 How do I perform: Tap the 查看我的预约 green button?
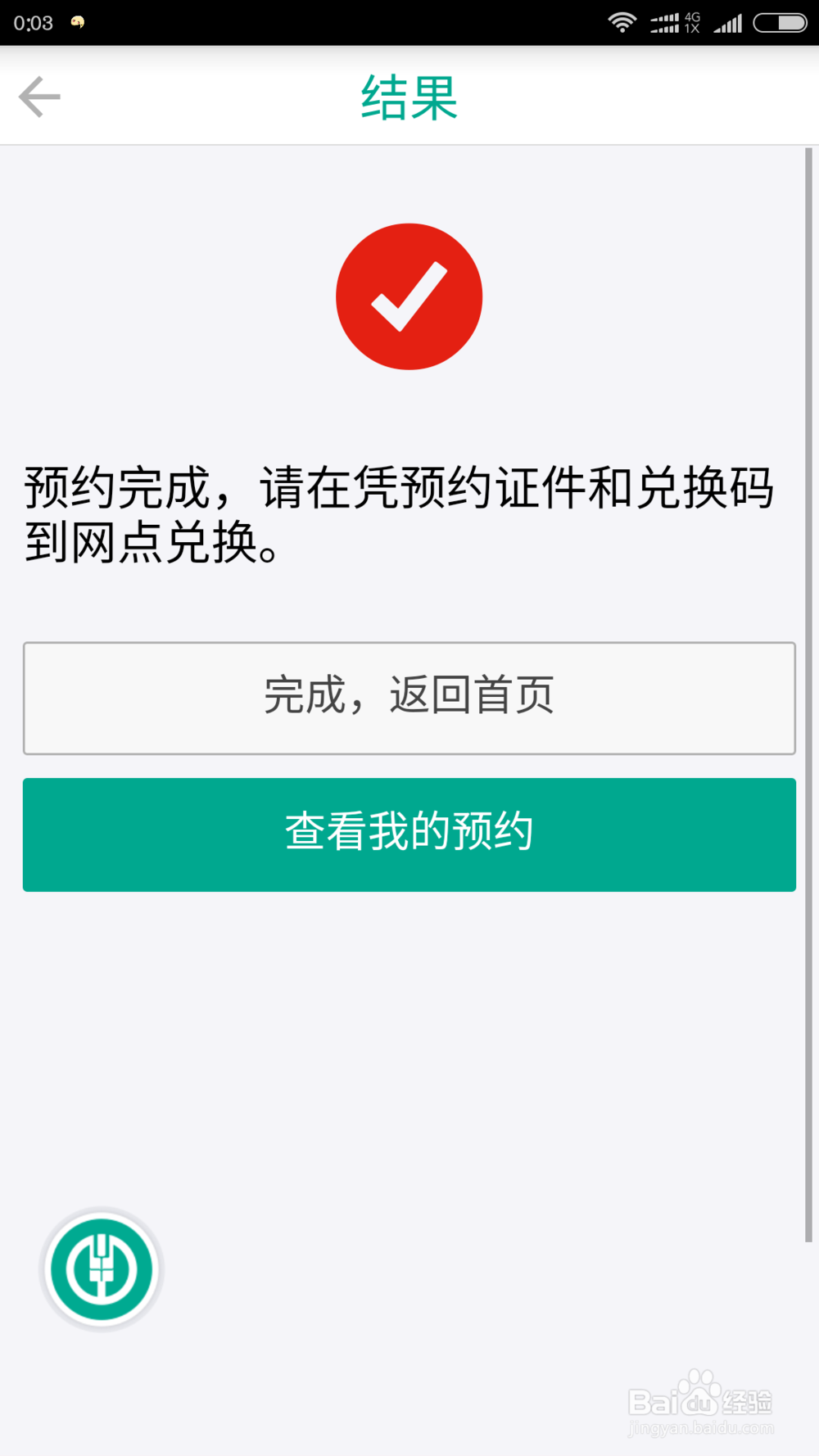tap(409, 834)
